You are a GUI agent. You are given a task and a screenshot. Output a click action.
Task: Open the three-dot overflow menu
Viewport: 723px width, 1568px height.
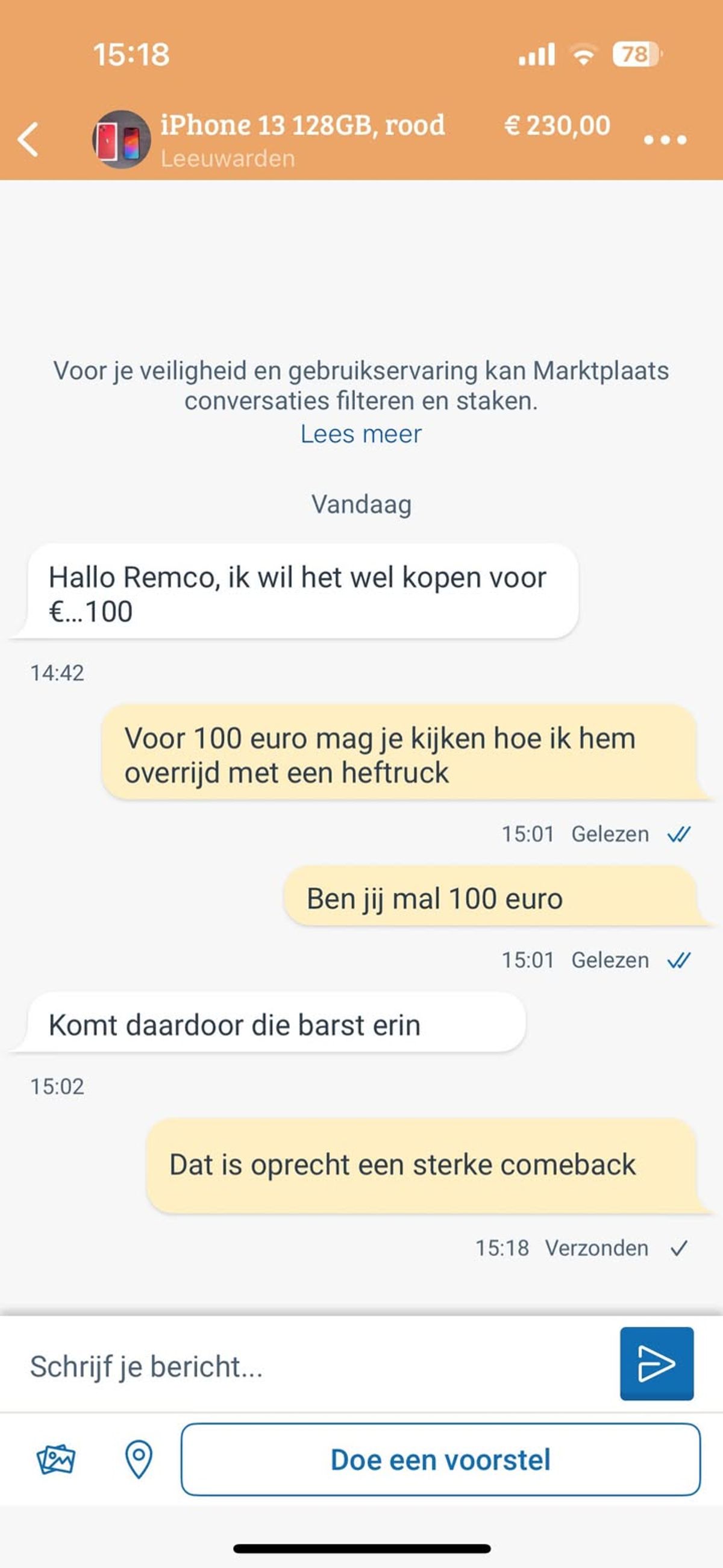coord(665,140)
